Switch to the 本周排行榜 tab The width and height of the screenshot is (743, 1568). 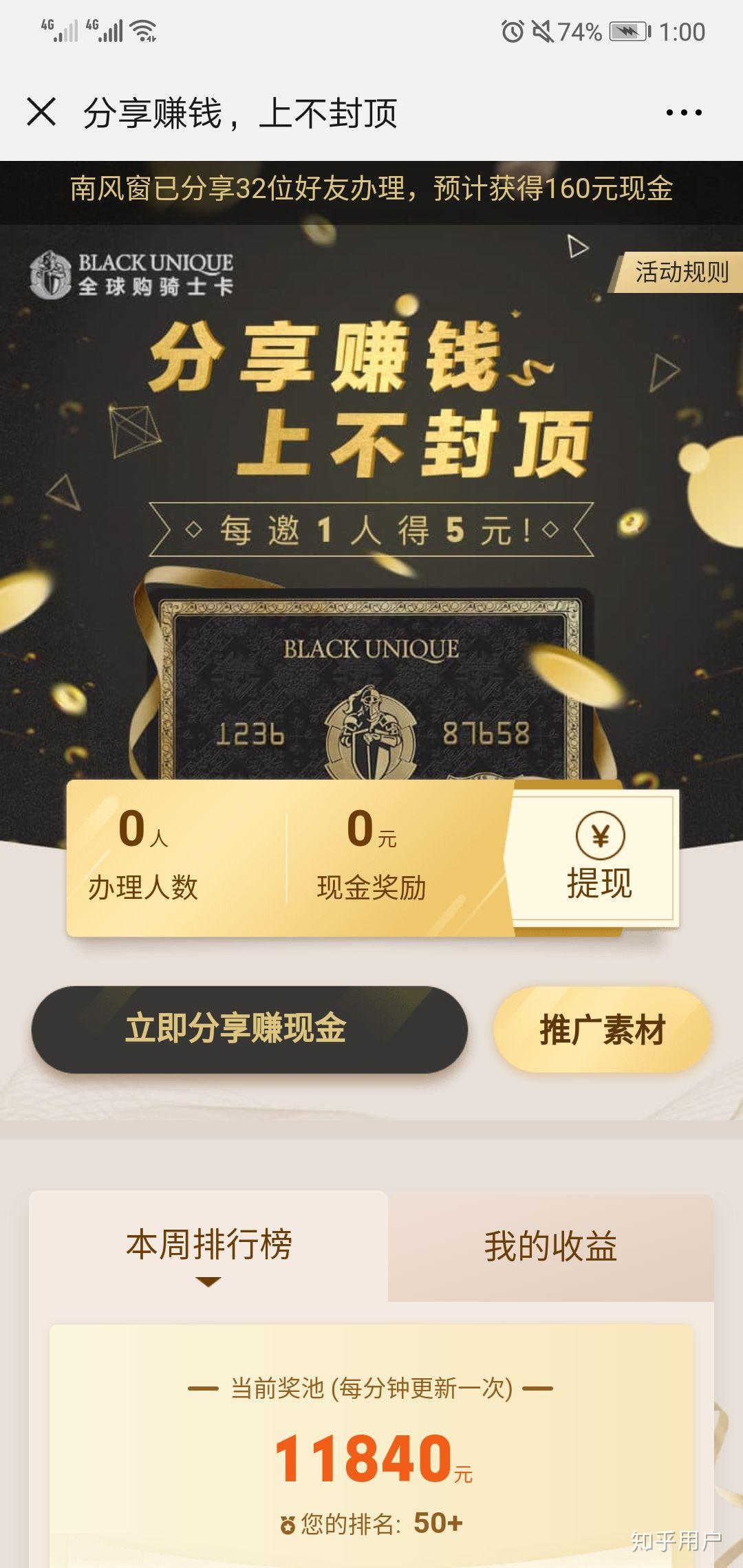coord(208,1246)
